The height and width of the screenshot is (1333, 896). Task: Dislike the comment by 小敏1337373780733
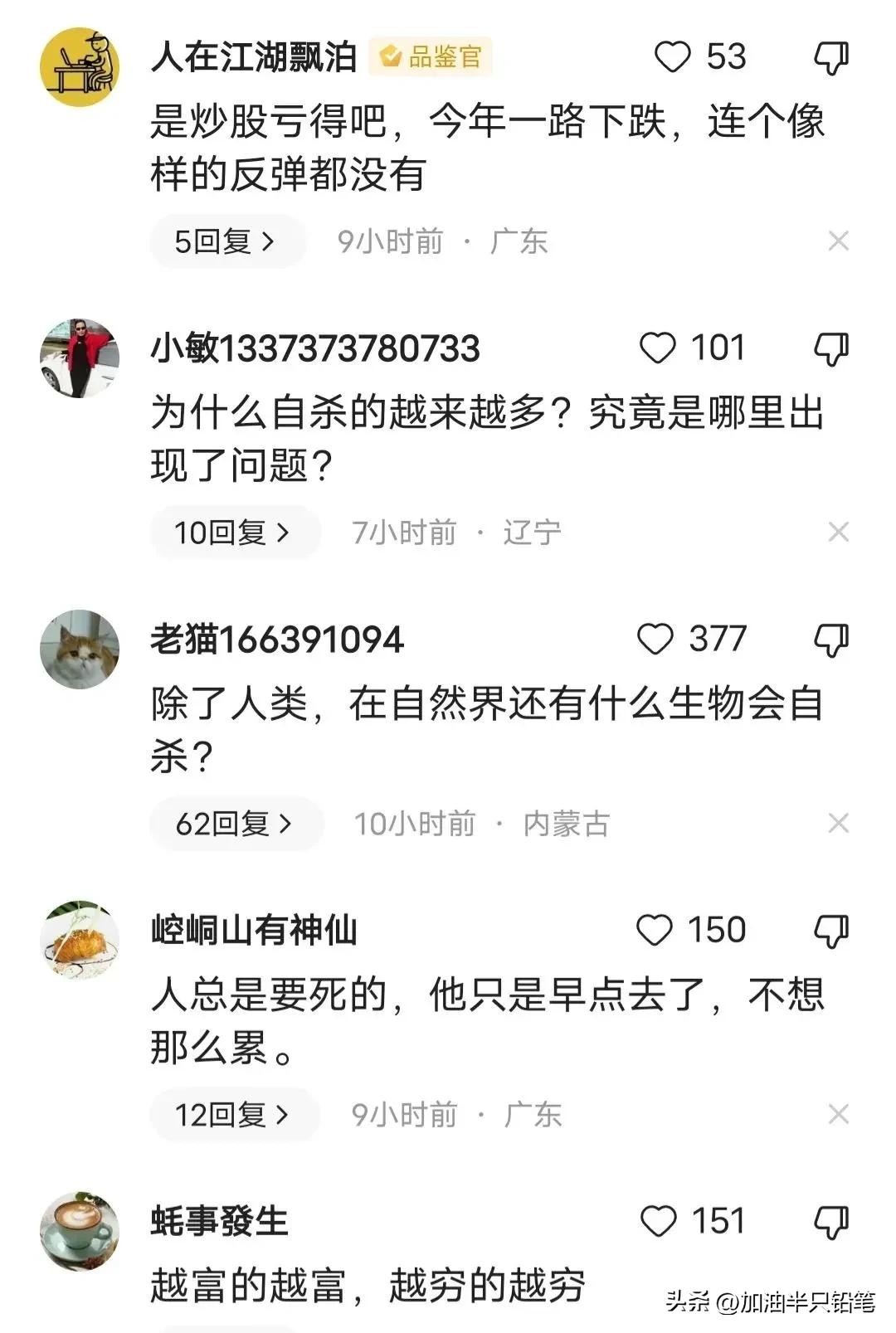click(831, 349)
